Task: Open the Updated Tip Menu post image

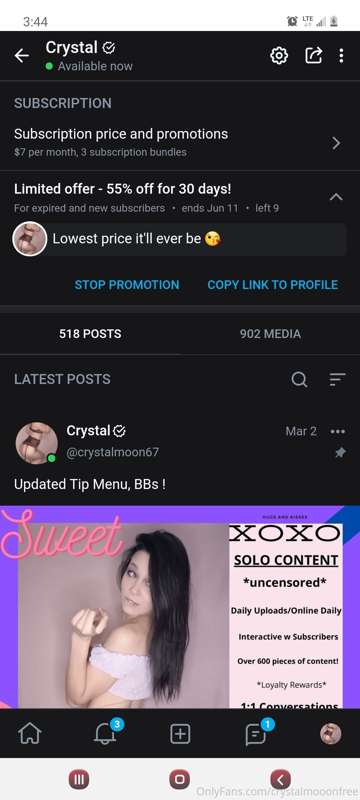Action: click(x=180, y=607)
